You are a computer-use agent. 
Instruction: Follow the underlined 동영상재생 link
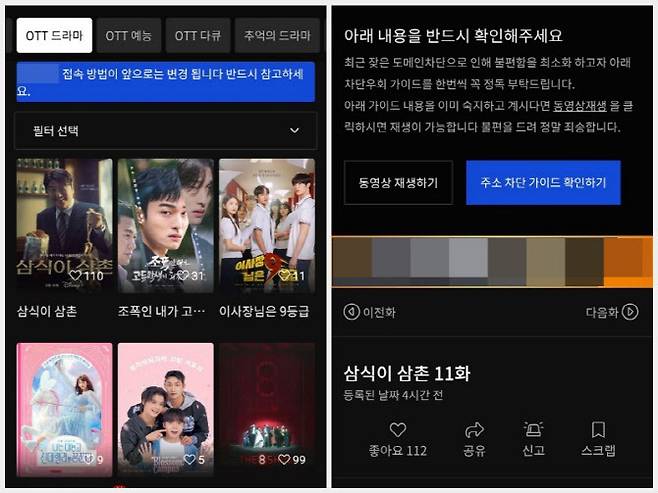click(x=581, y=106)
